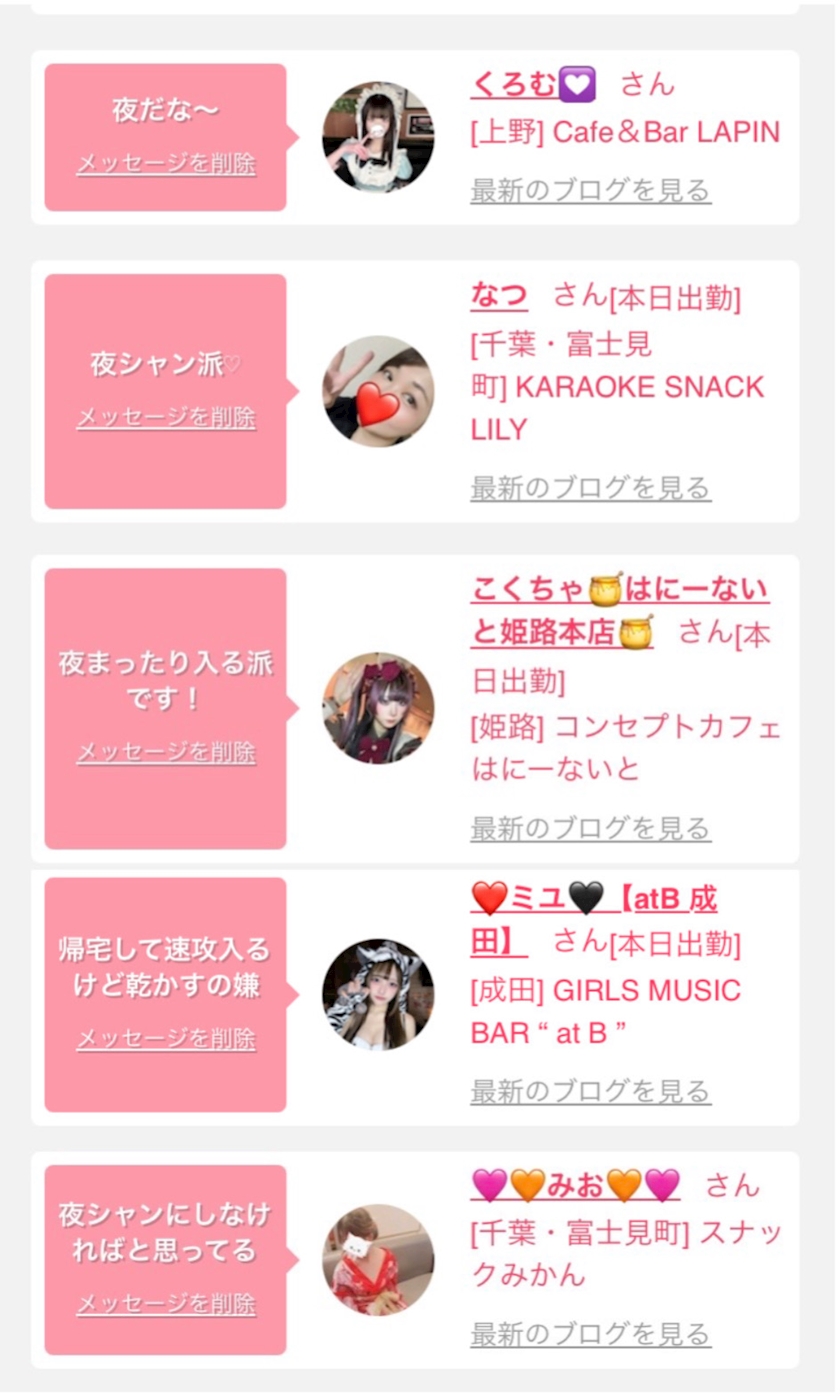View latest blog of なつ
840x1394 pixels.
(x=591, y=488)
